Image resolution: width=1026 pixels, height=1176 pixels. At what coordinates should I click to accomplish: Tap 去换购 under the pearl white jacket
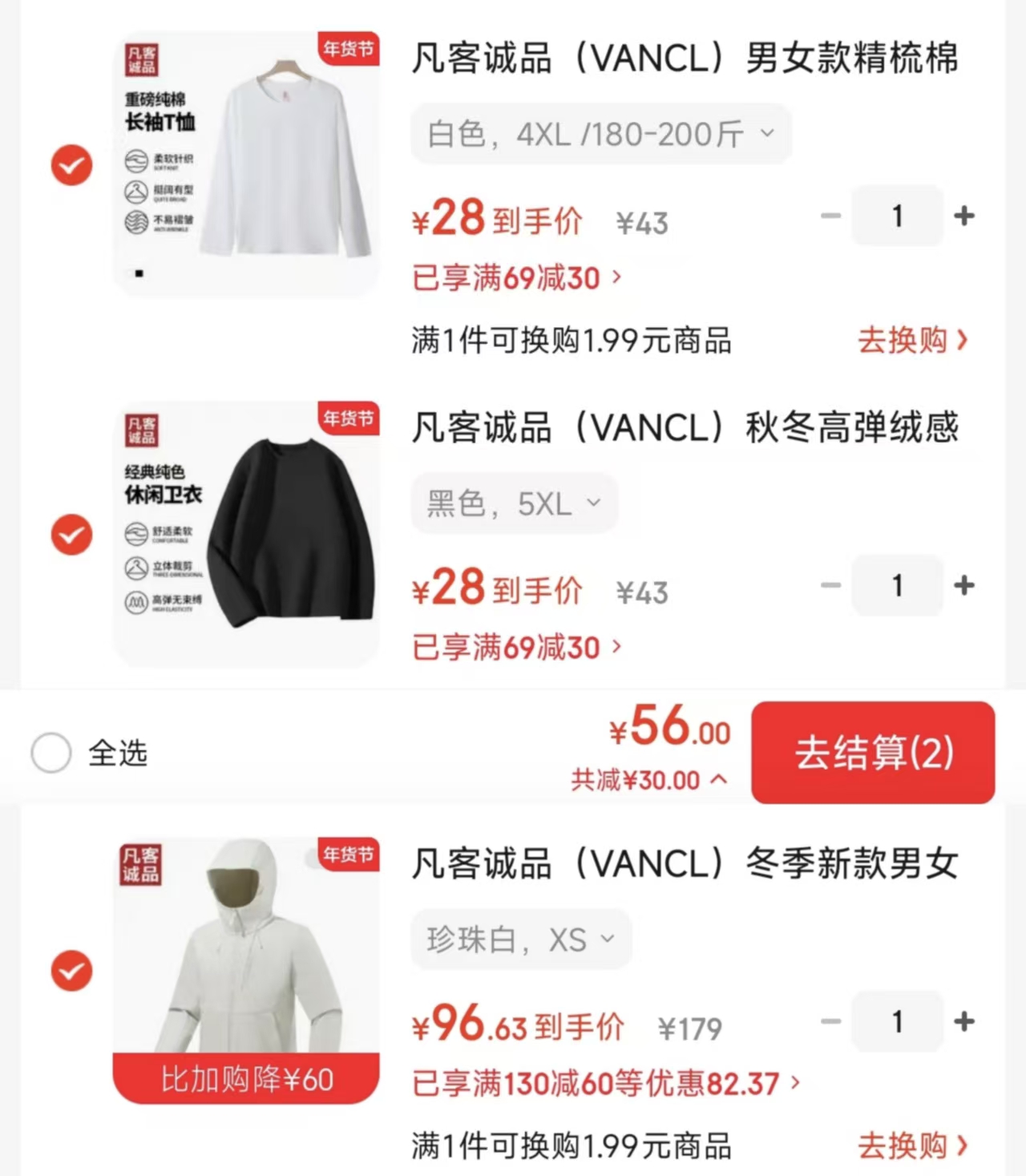(912, 1146)
